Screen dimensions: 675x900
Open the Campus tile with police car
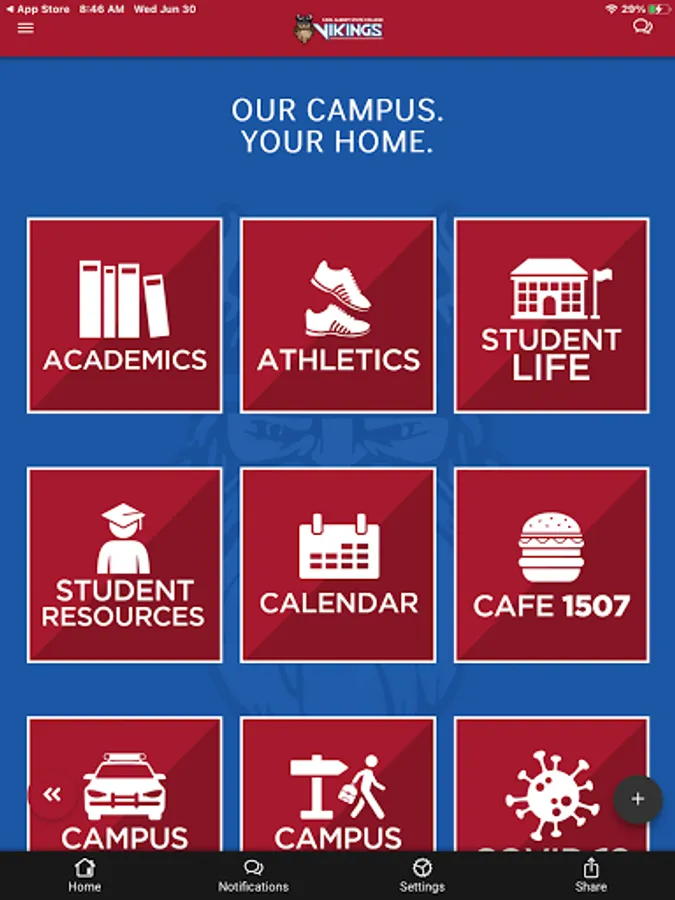[x=125, y=785]
